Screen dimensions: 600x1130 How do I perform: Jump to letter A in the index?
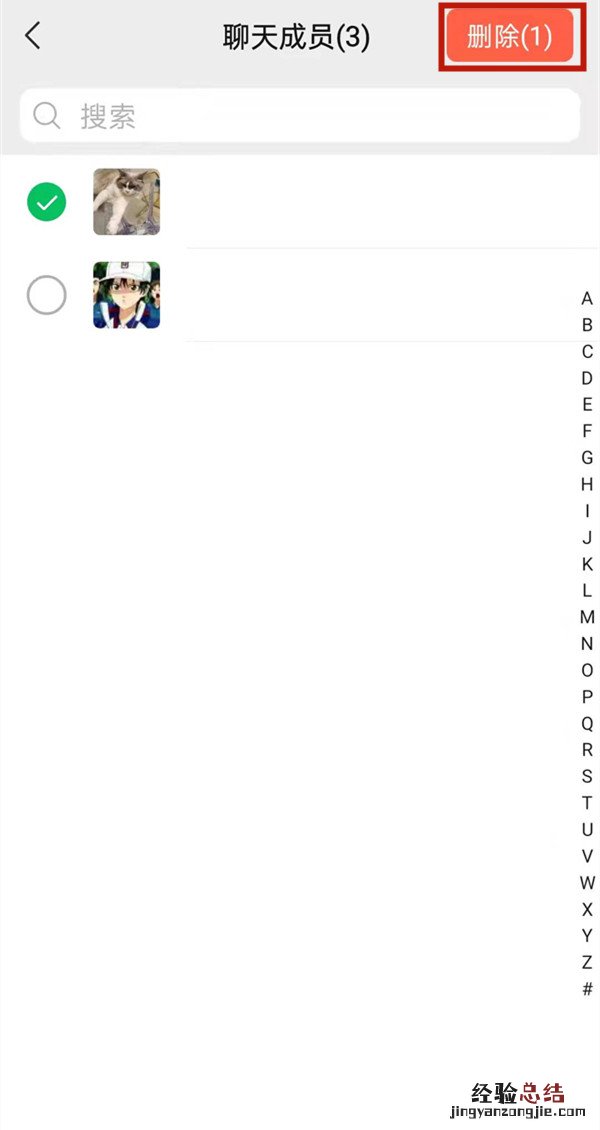tap(587, 298)
